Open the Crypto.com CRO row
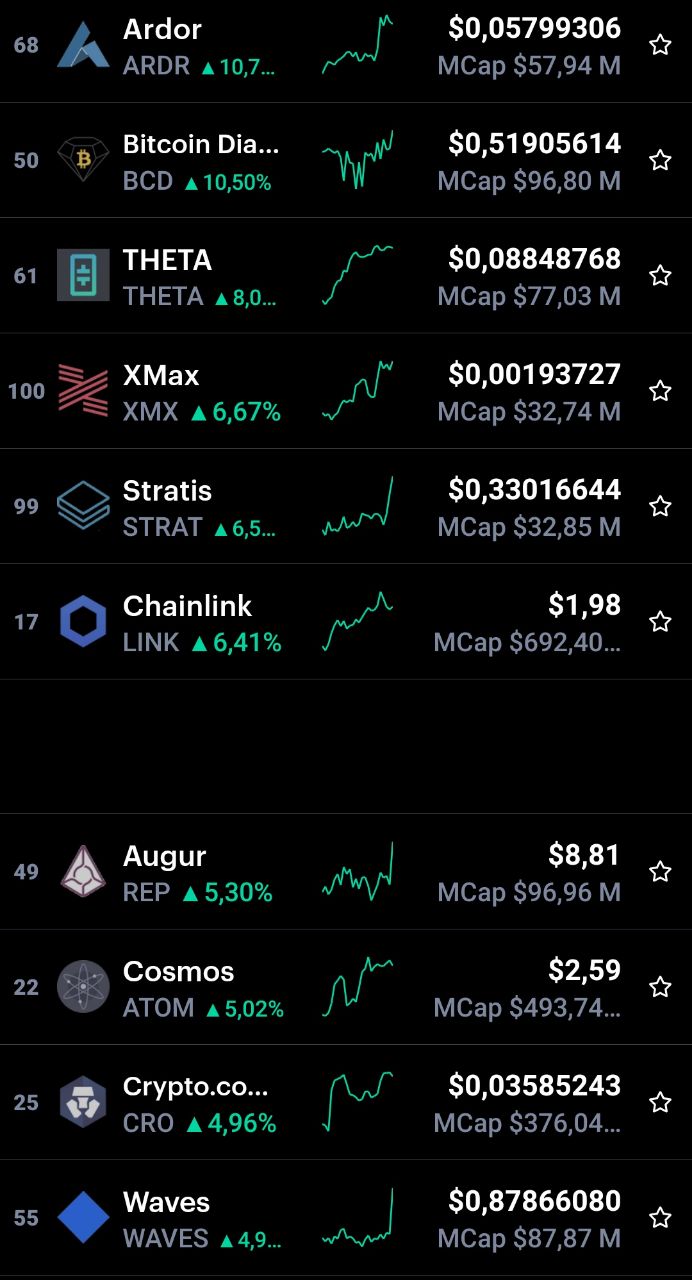This screenshot has height=1280, width=692. tap(346, 1102)
